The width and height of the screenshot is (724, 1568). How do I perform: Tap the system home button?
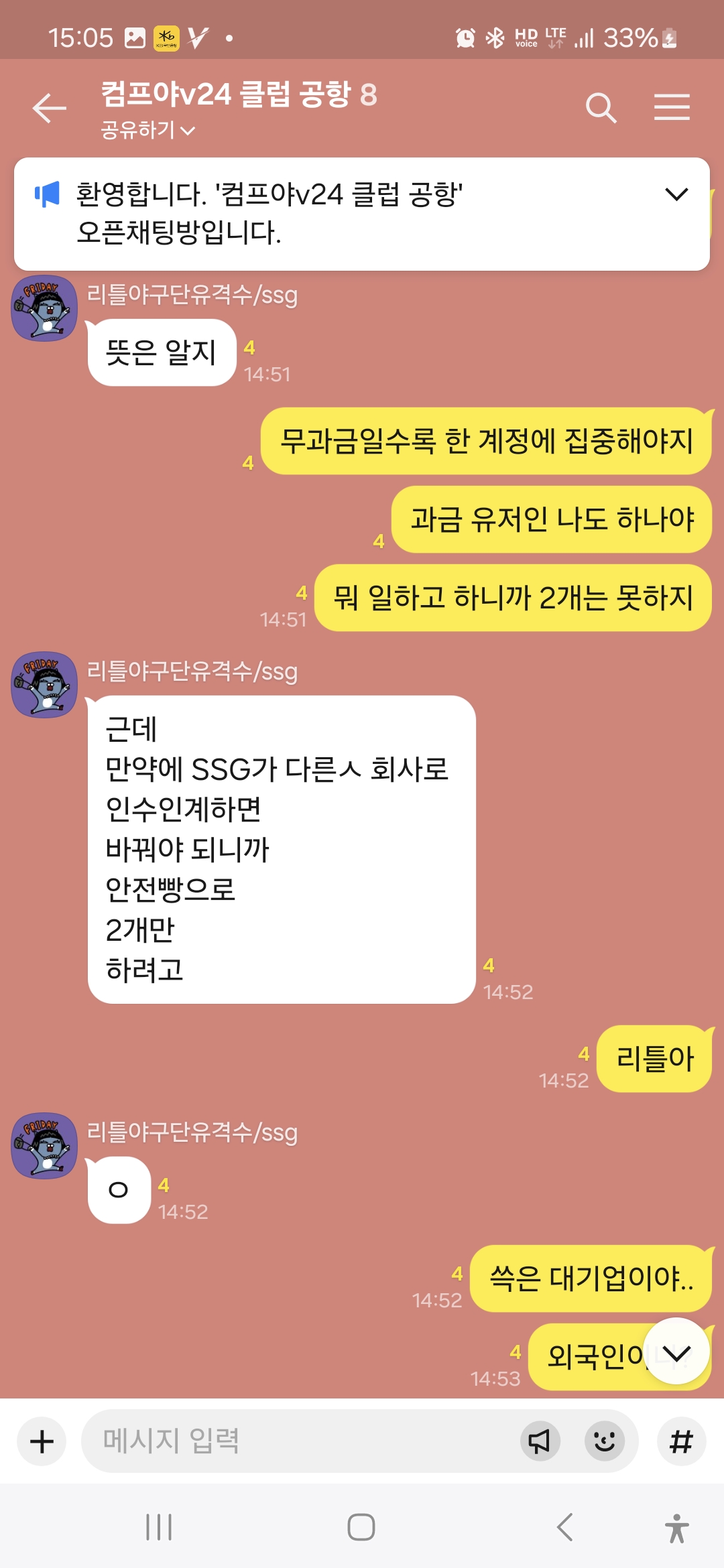point(361,1527)
